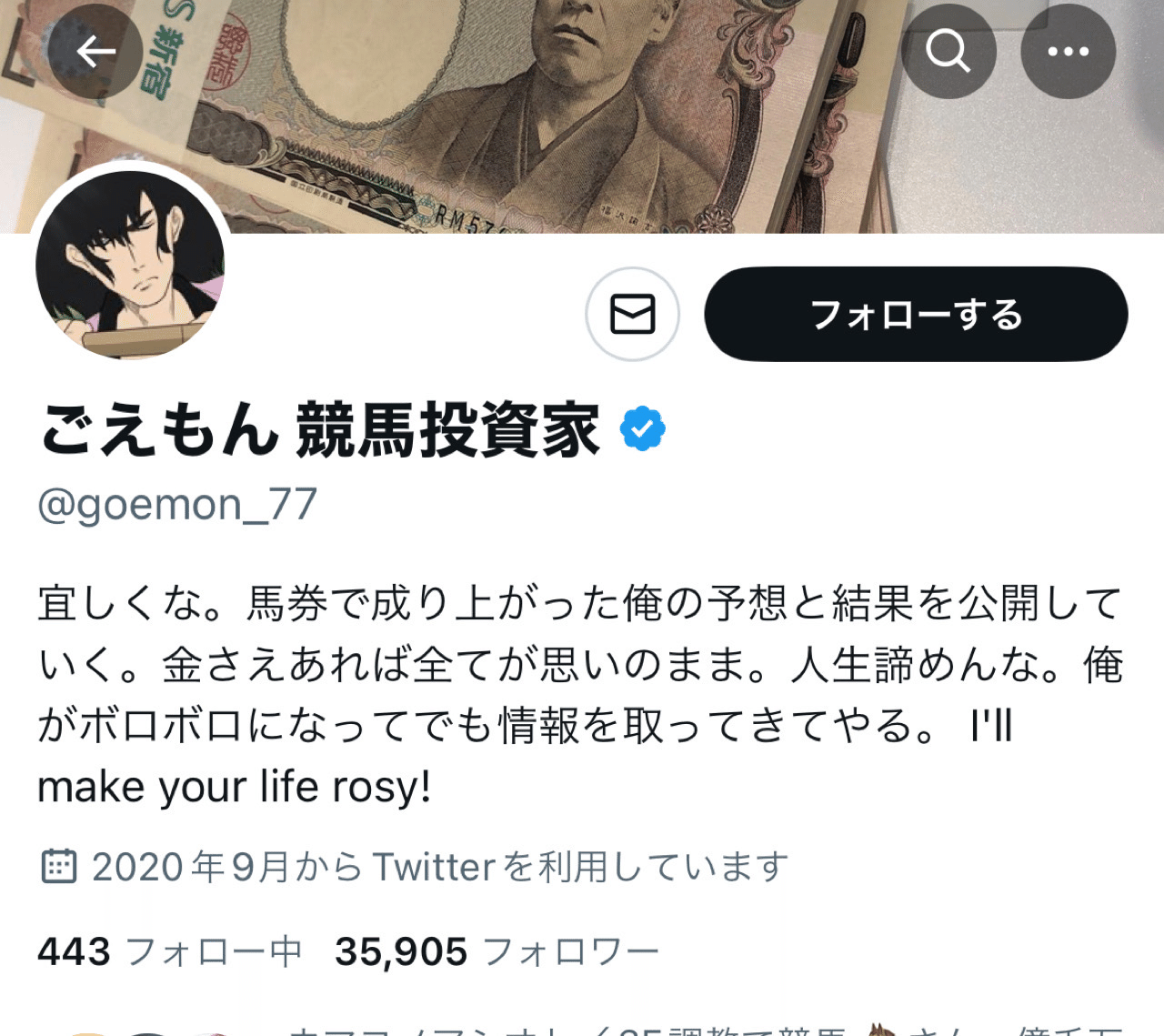View the profile avatar picture

(x=130, y=265)
